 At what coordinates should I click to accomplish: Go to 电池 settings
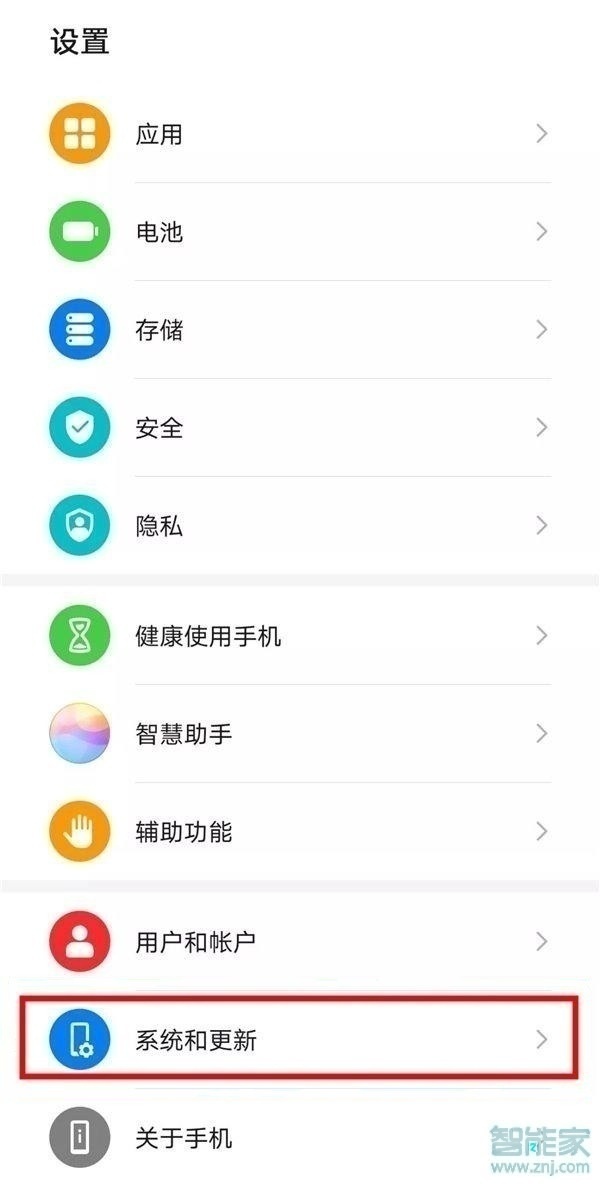[300, 232]
